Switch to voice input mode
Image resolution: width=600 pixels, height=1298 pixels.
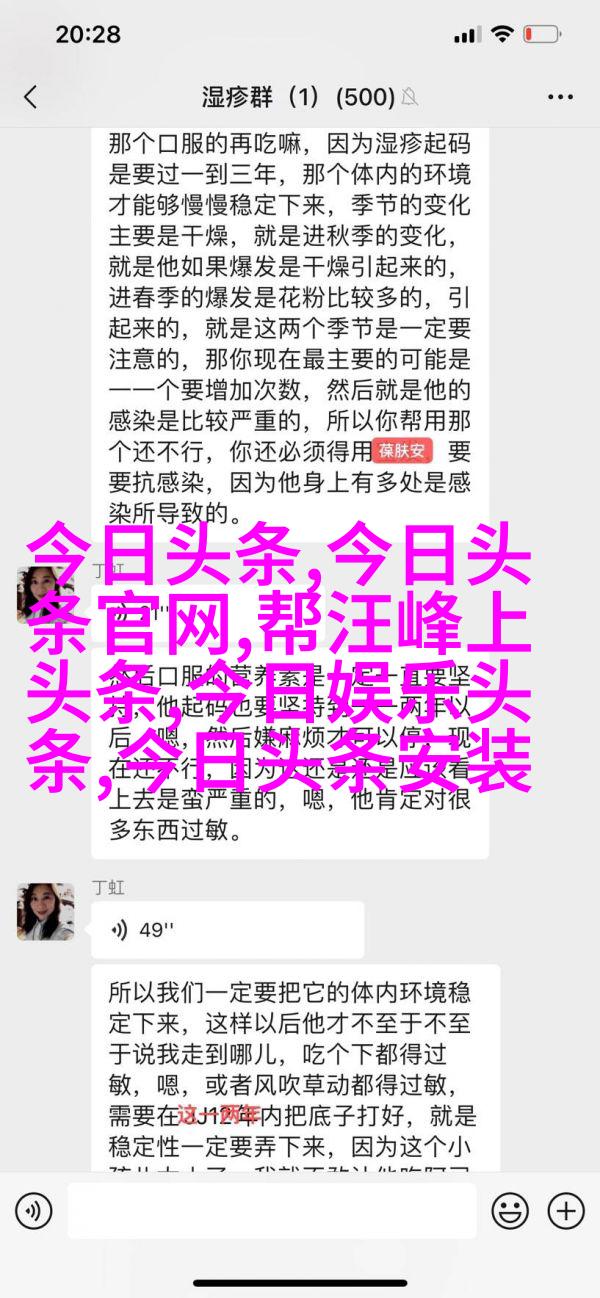coord(33,1211)
